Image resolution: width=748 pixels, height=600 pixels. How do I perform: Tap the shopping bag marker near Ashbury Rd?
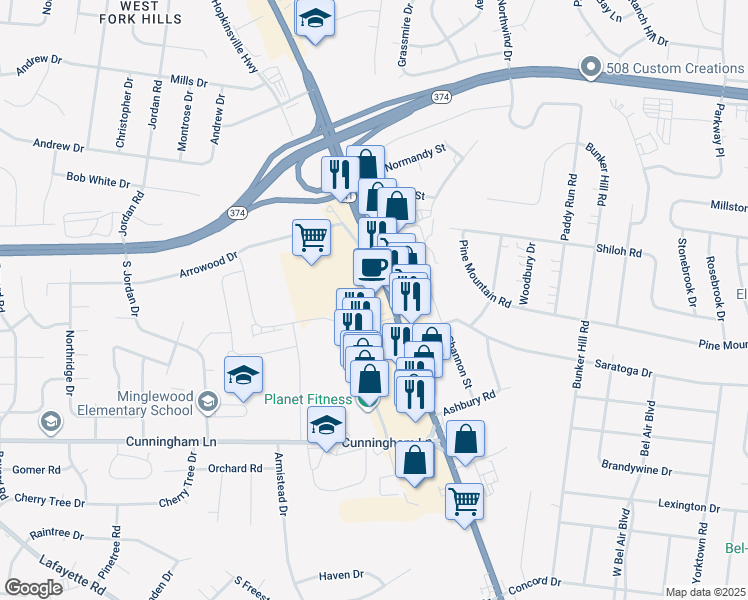tap(466, 439)
